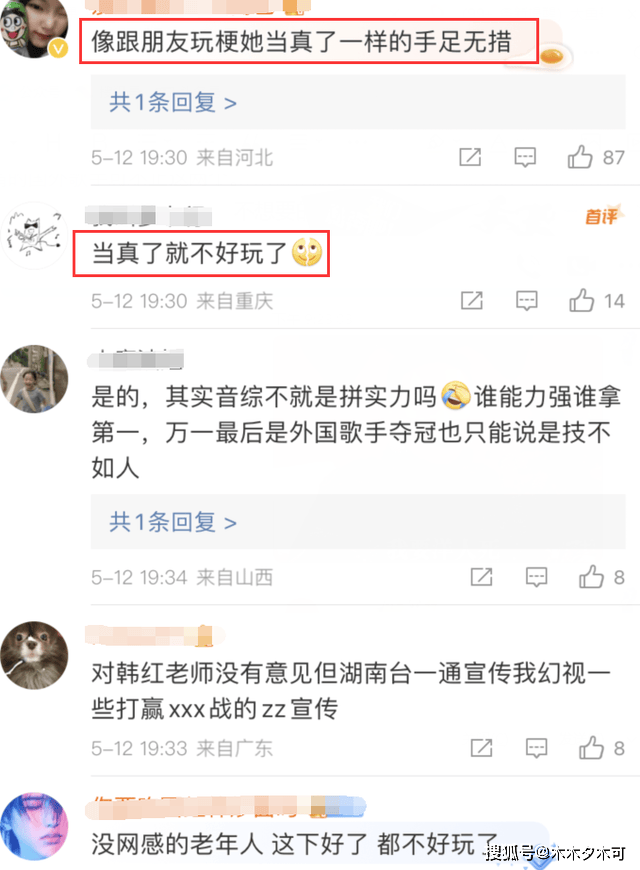Like the 当真了就不好玩了 comment
The image size is (640, 870).
coord(582,300)
